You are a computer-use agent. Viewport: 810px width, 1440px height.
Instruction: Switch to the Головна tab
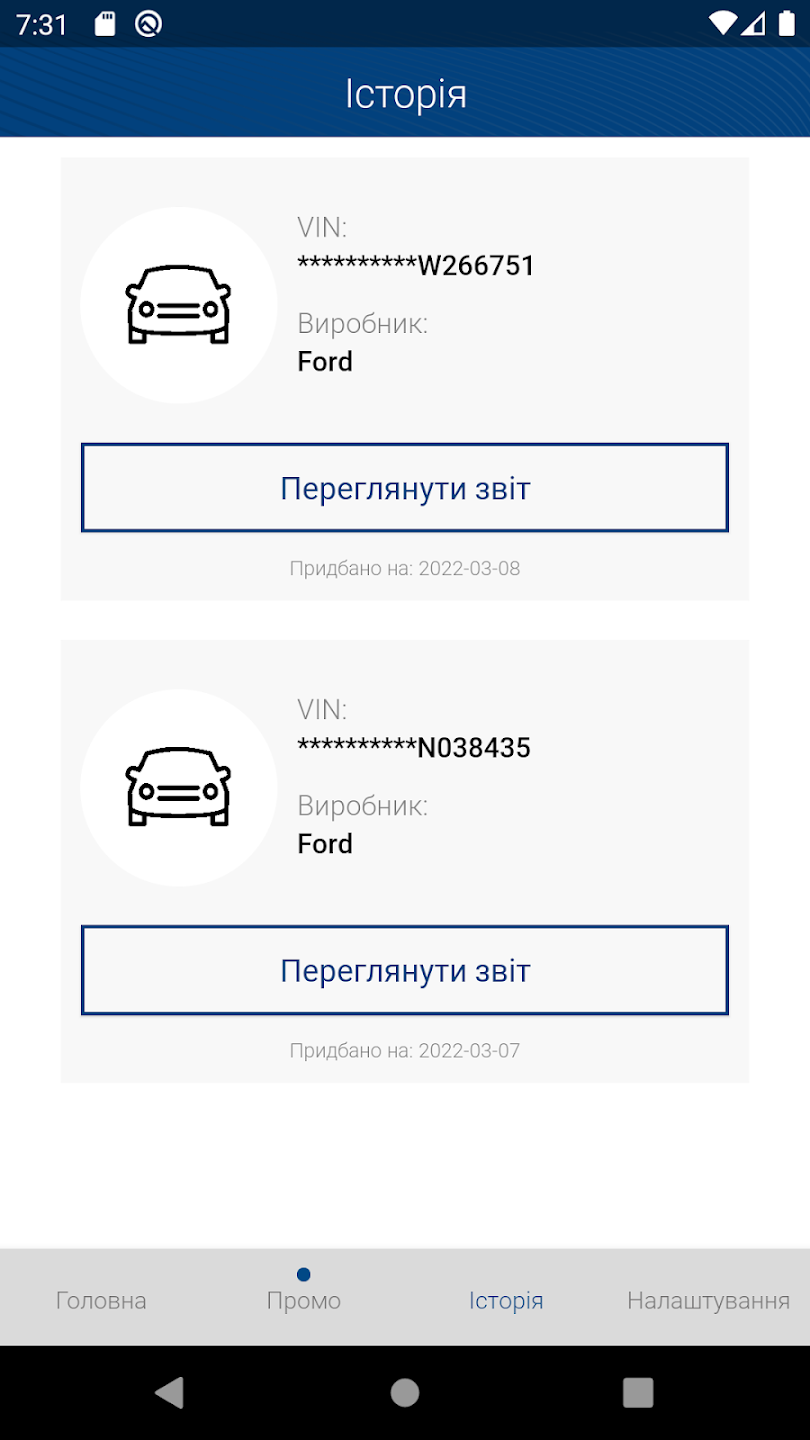tap(101, 1300)
